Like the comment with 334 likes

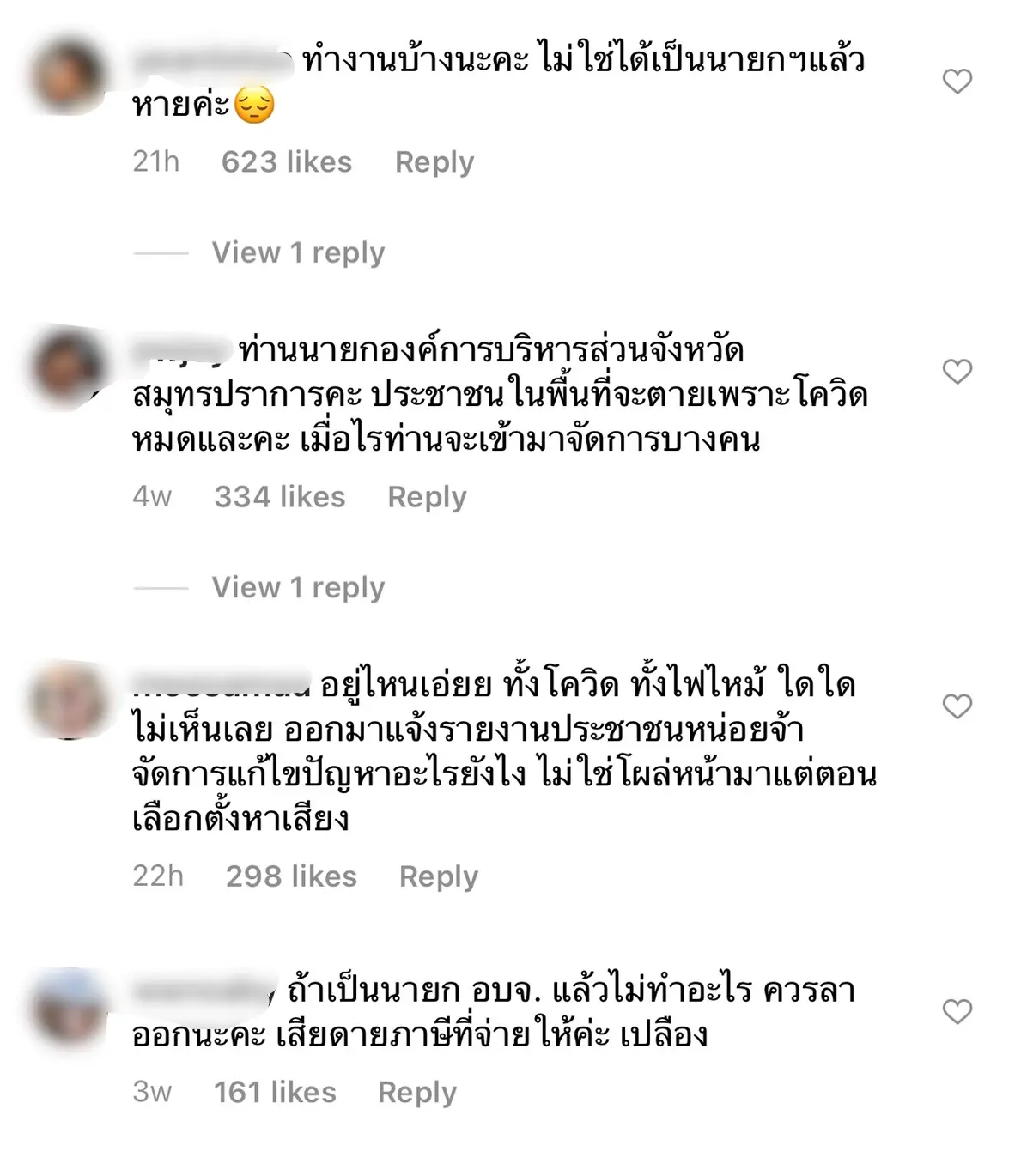(957, 372)
